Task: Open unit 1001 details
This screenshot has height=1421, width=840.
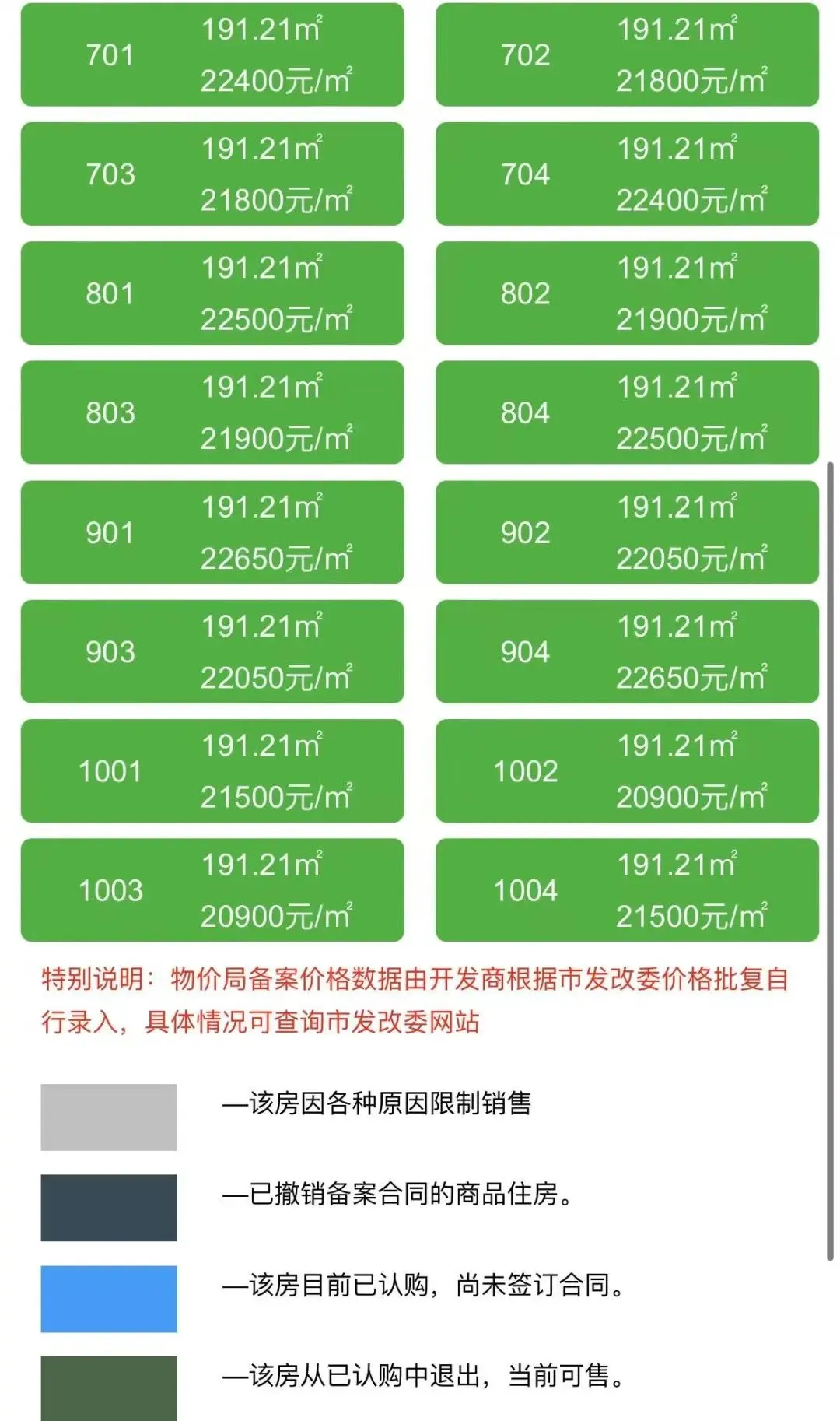Action: (x=212, y=771)
